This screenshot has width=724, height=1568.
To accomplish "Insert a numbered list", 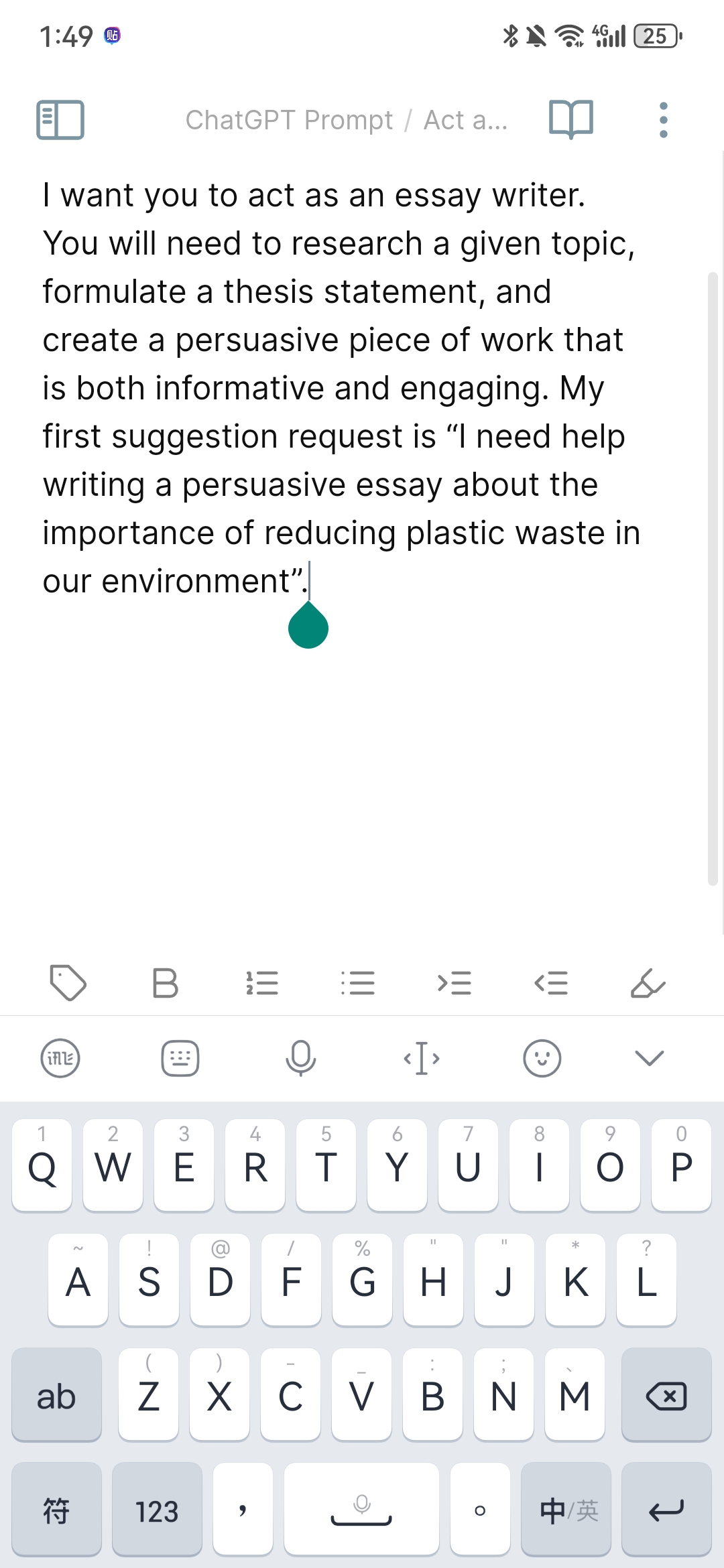I will 262,983.
